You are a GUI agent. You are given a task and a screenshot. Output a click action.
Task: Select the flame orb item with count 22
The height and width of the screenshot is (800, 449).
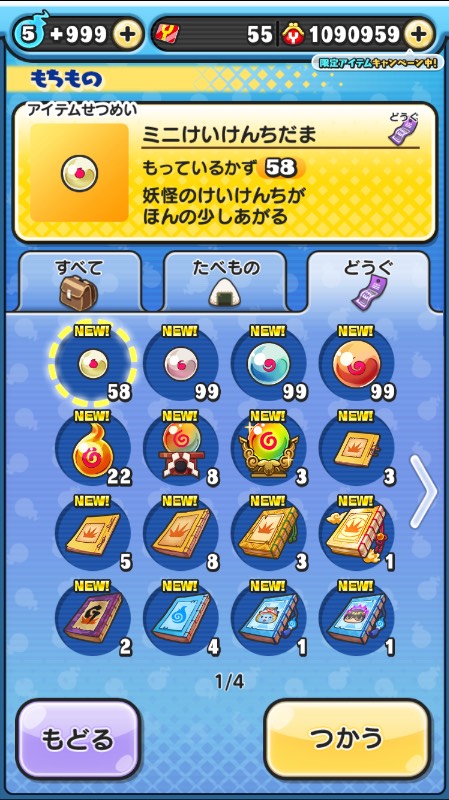92,450
